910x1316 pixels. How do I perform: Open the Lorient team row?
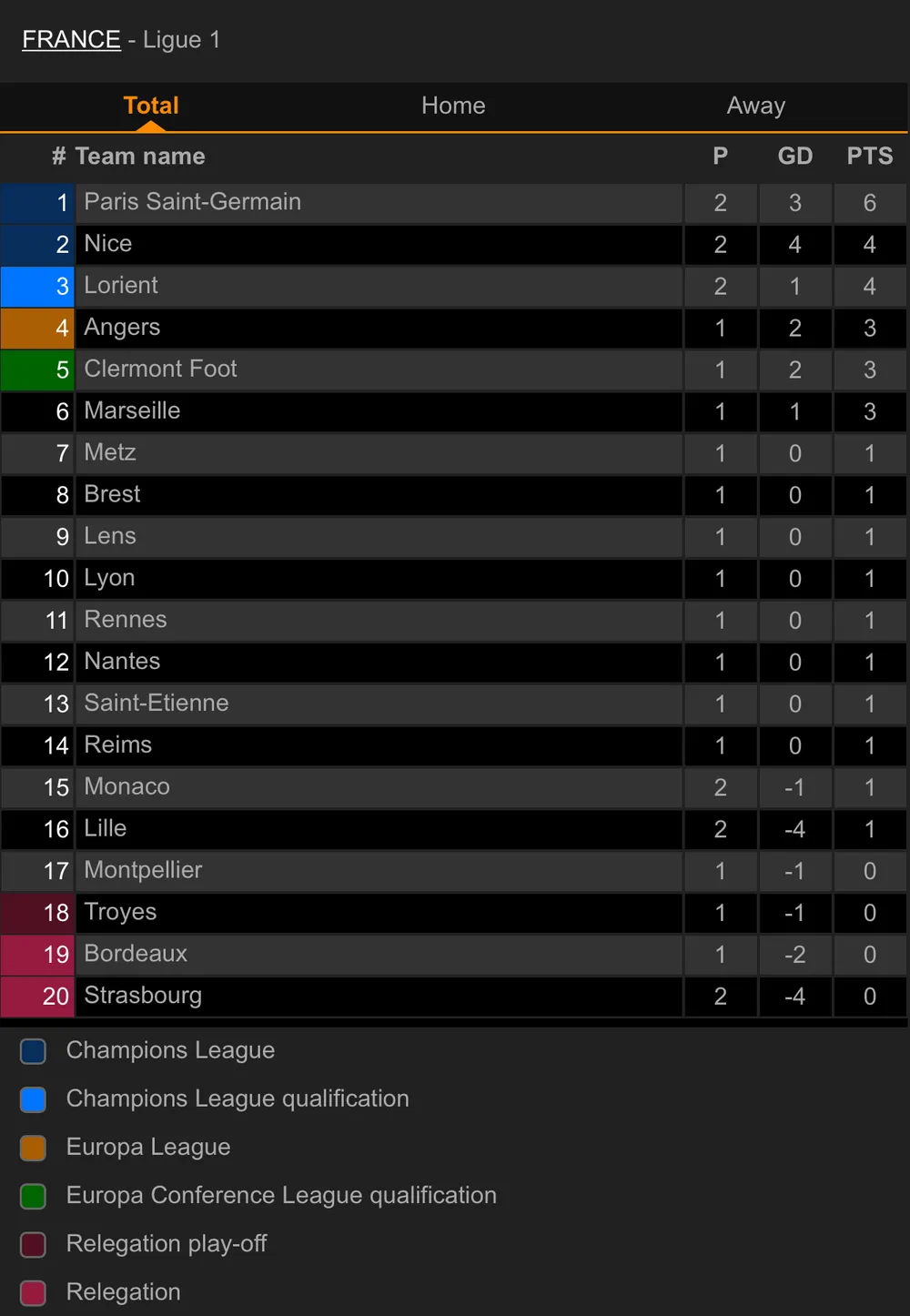coord(121,286)
